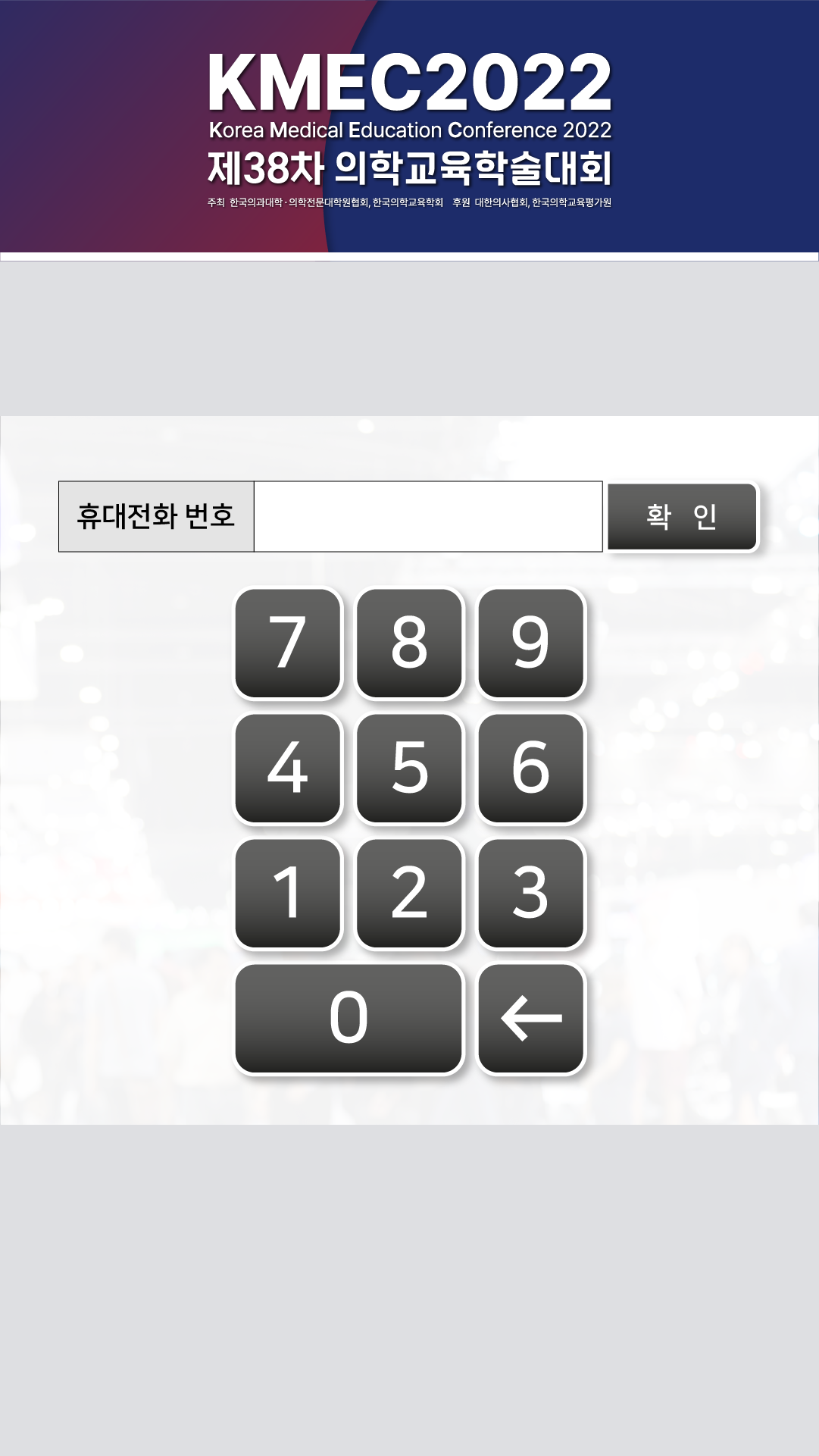Tap the 8 key
Screen dimensions: 819x1456
[409, 643]
